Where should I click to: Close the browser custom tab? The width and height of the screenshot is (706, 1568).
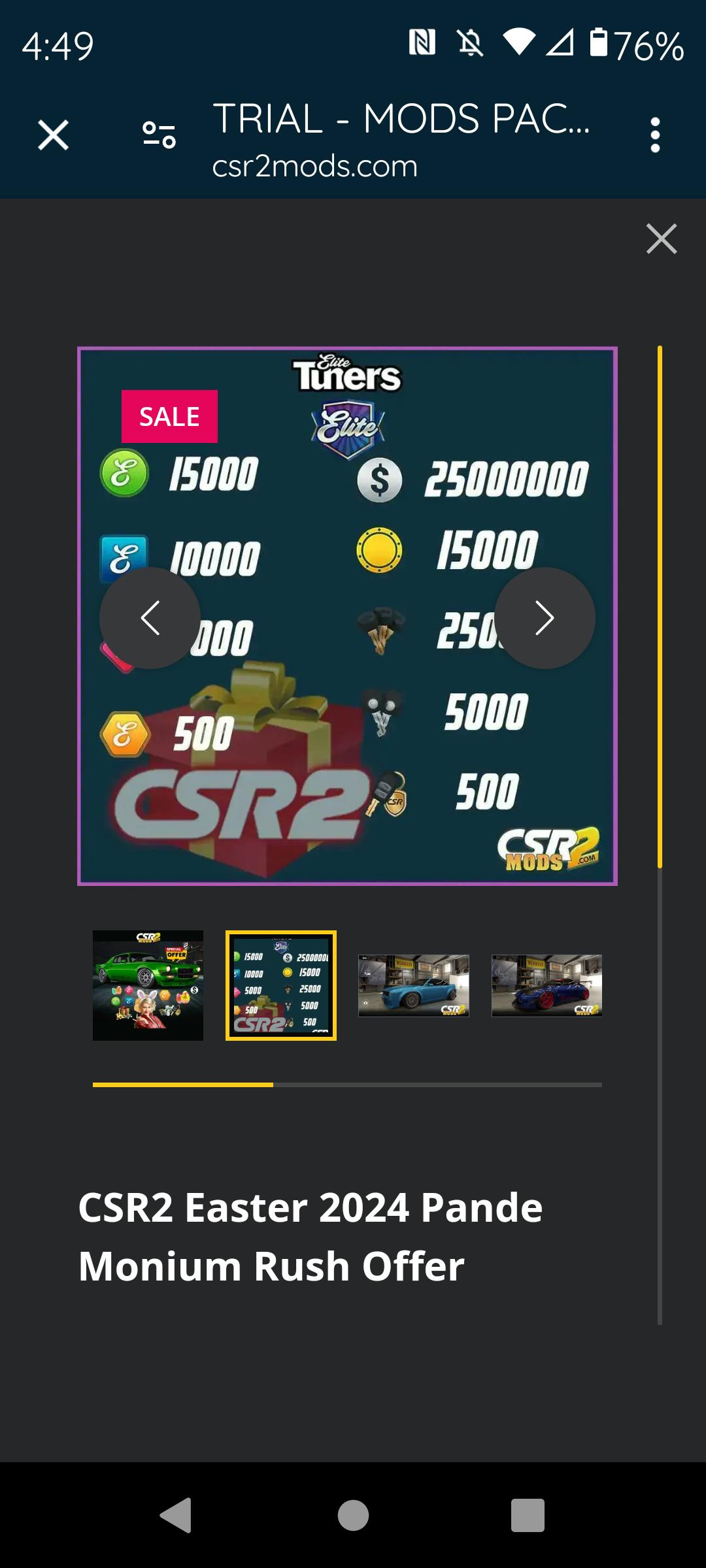point(53,135)
